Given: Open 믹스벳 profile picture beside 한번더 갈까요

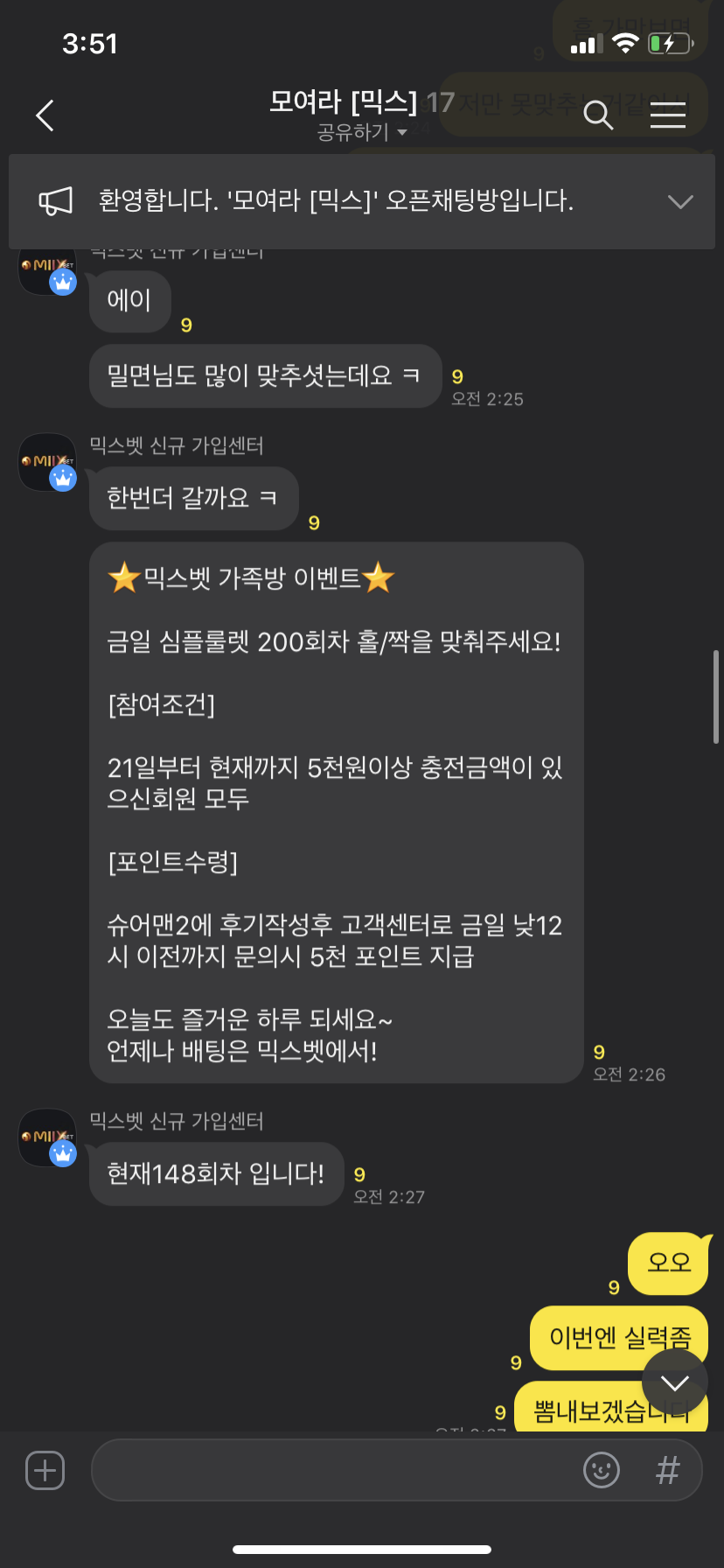Looking at the screenshot, I should 48,463.
